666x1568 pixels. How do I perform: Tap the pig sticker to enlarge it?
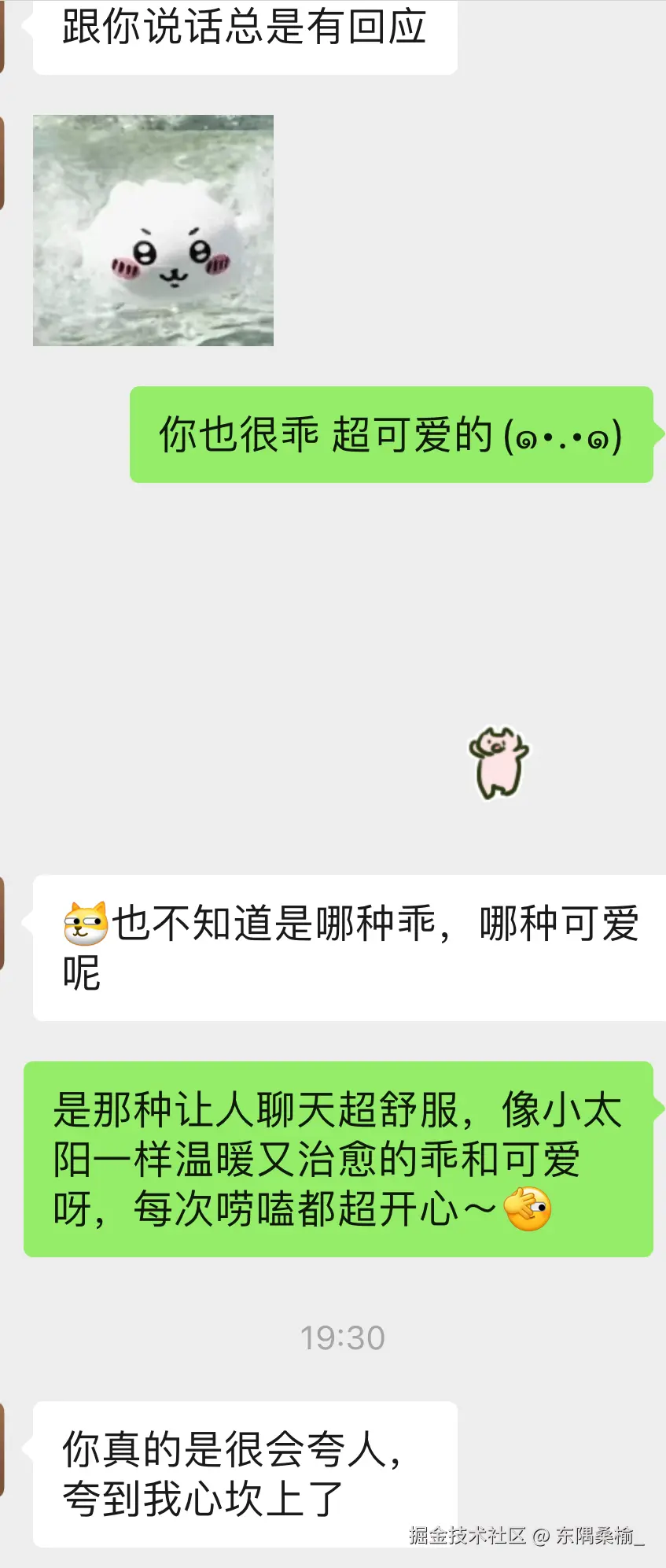(499, 762)
